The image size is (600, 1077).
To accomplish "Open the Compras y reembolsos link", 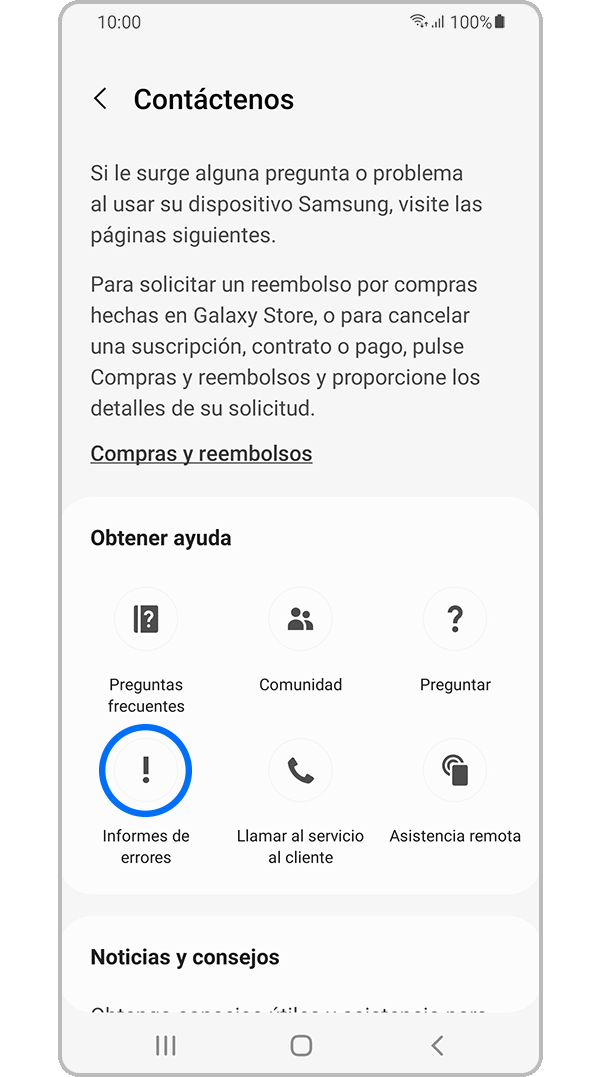I will 201,453.
